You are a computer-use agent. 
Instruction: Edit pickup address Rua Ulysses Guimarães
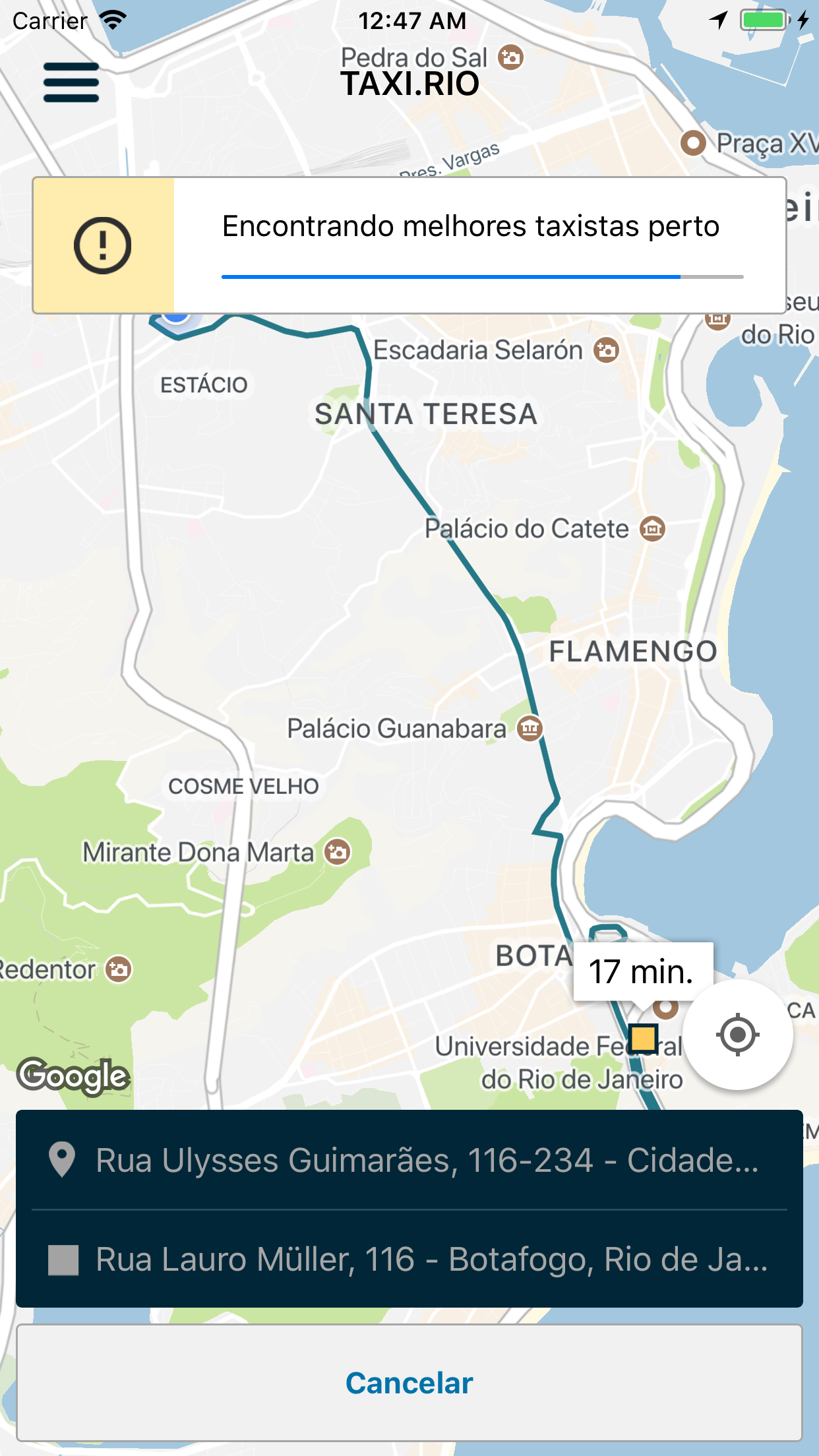click(x=409, y=1160)
